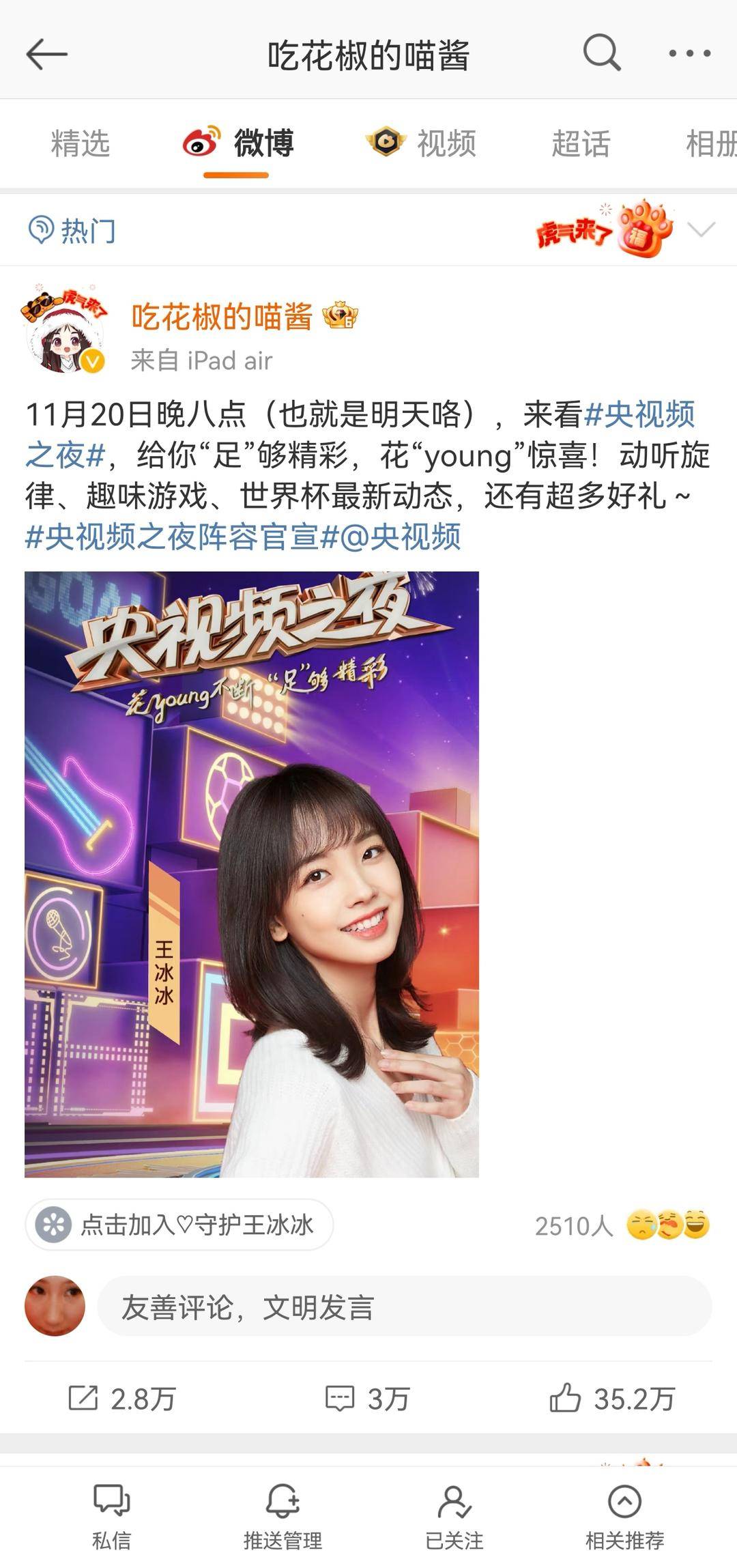This screenshot has width=737, height=1568.
Task: Open the #央视频之夜# hashtag topic
Action: click(640, 414)
